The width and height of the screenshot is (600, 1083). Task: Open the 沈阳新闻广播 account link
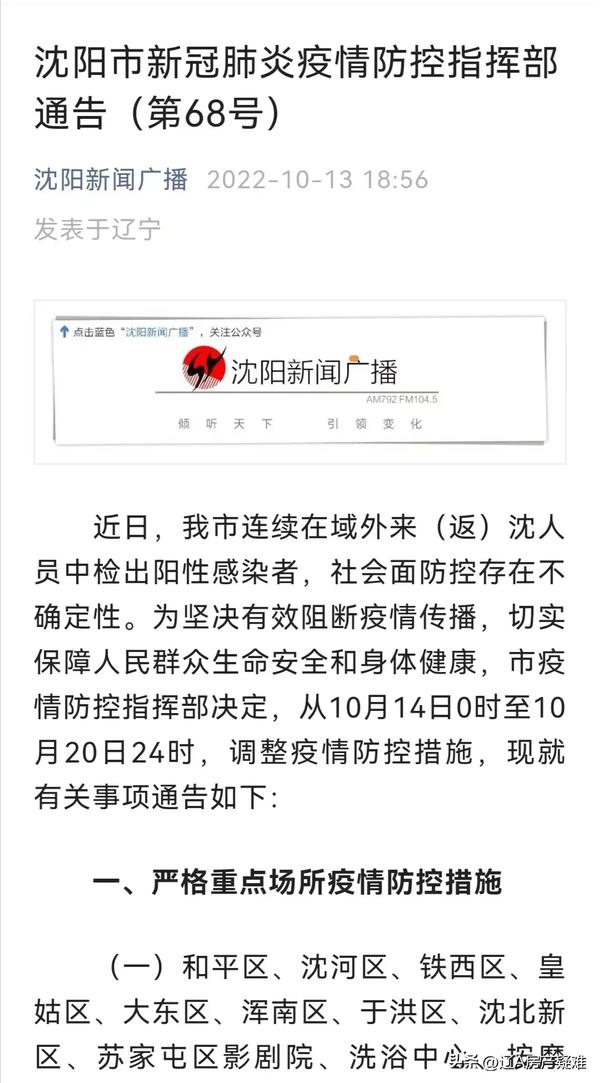click(111, 180)
